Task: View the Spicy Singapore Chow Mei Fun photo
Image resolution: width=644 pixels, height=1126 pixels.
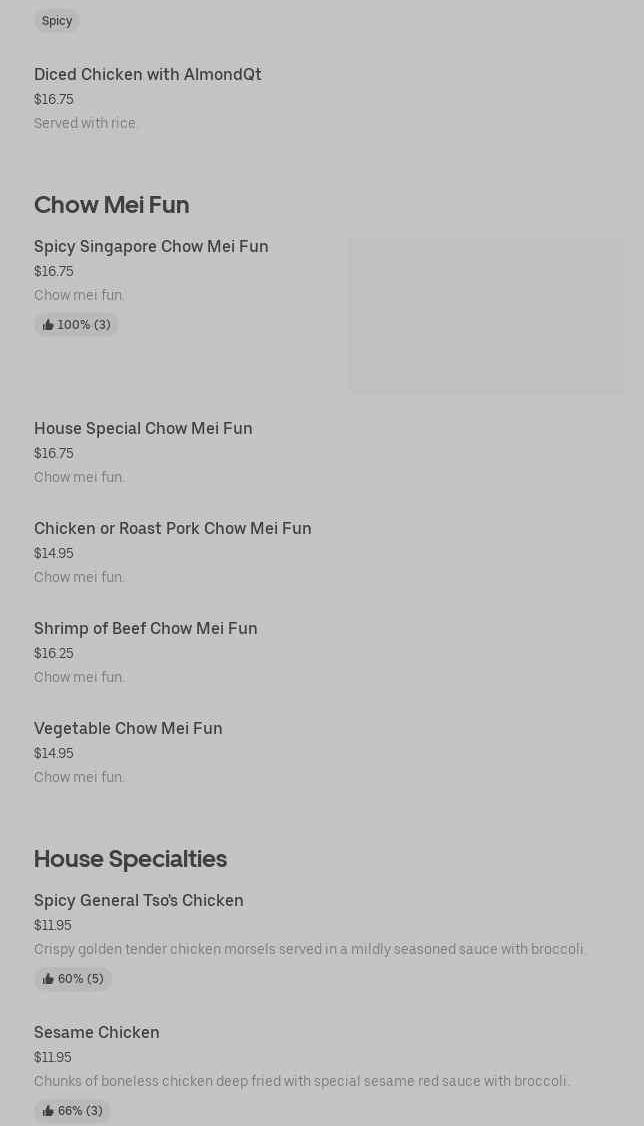Action: (x=486, y=315)
